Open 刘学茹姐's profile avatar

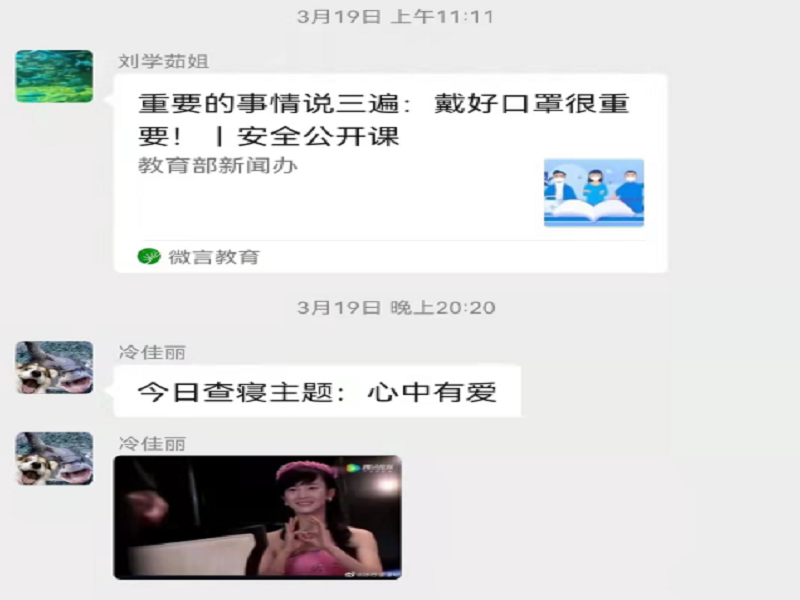pyautogui.click(x=54, y=77)
